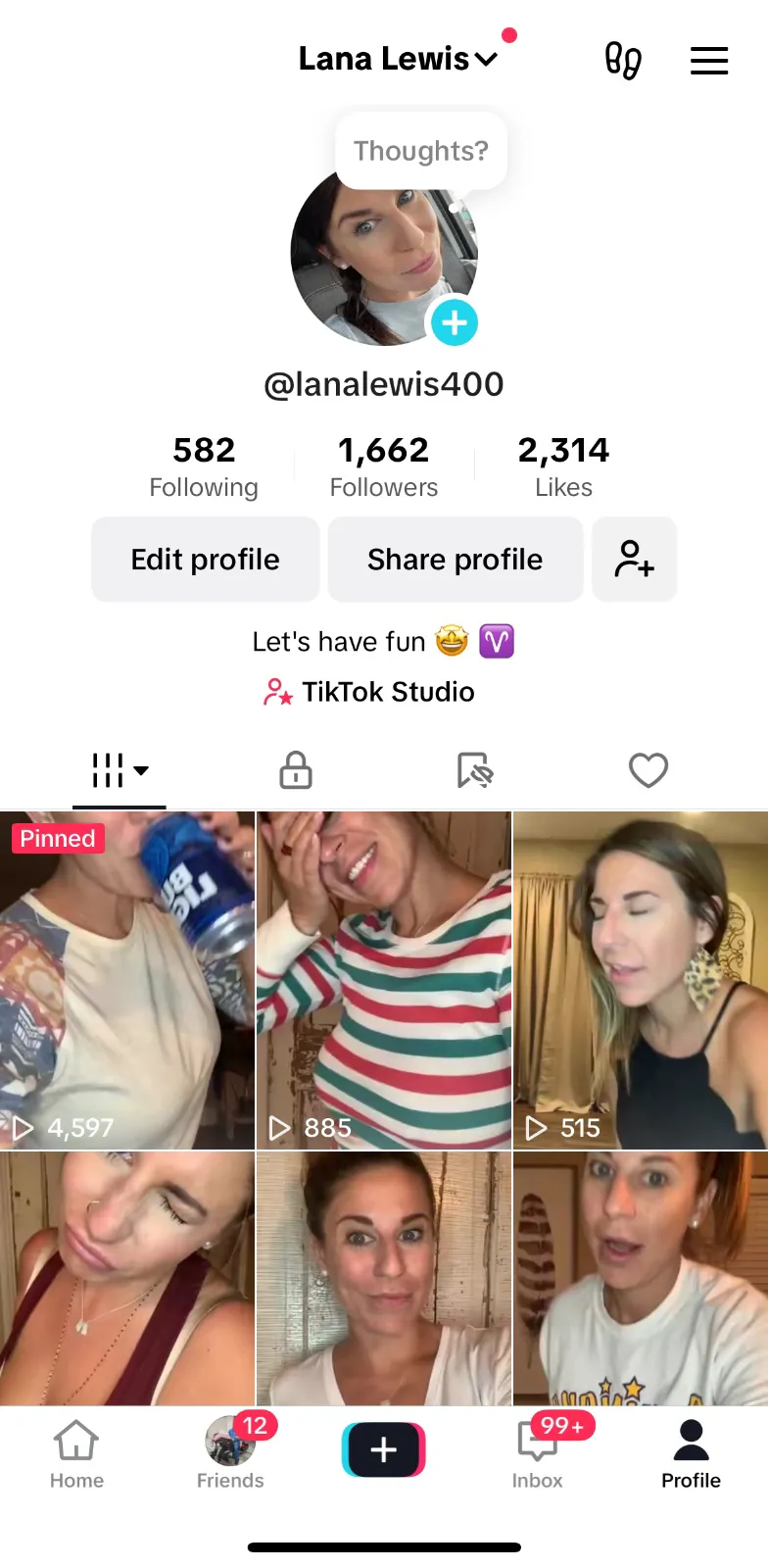This screenshot has width=768, height=1568.
Task: View the 2,314 Likes count
Action: [563, 466]
